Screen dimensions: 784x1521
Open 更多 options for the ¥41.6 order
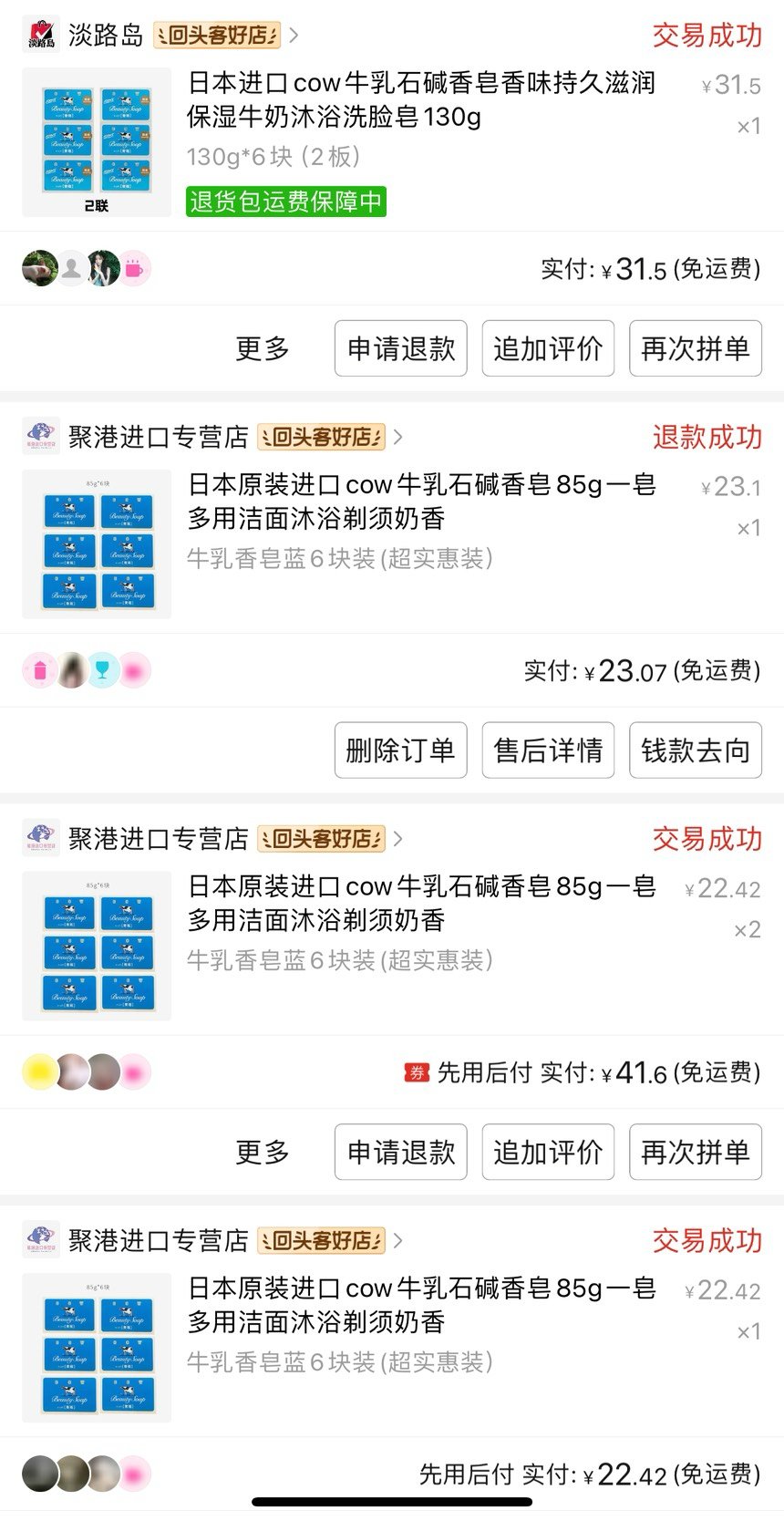[263, 1152]
